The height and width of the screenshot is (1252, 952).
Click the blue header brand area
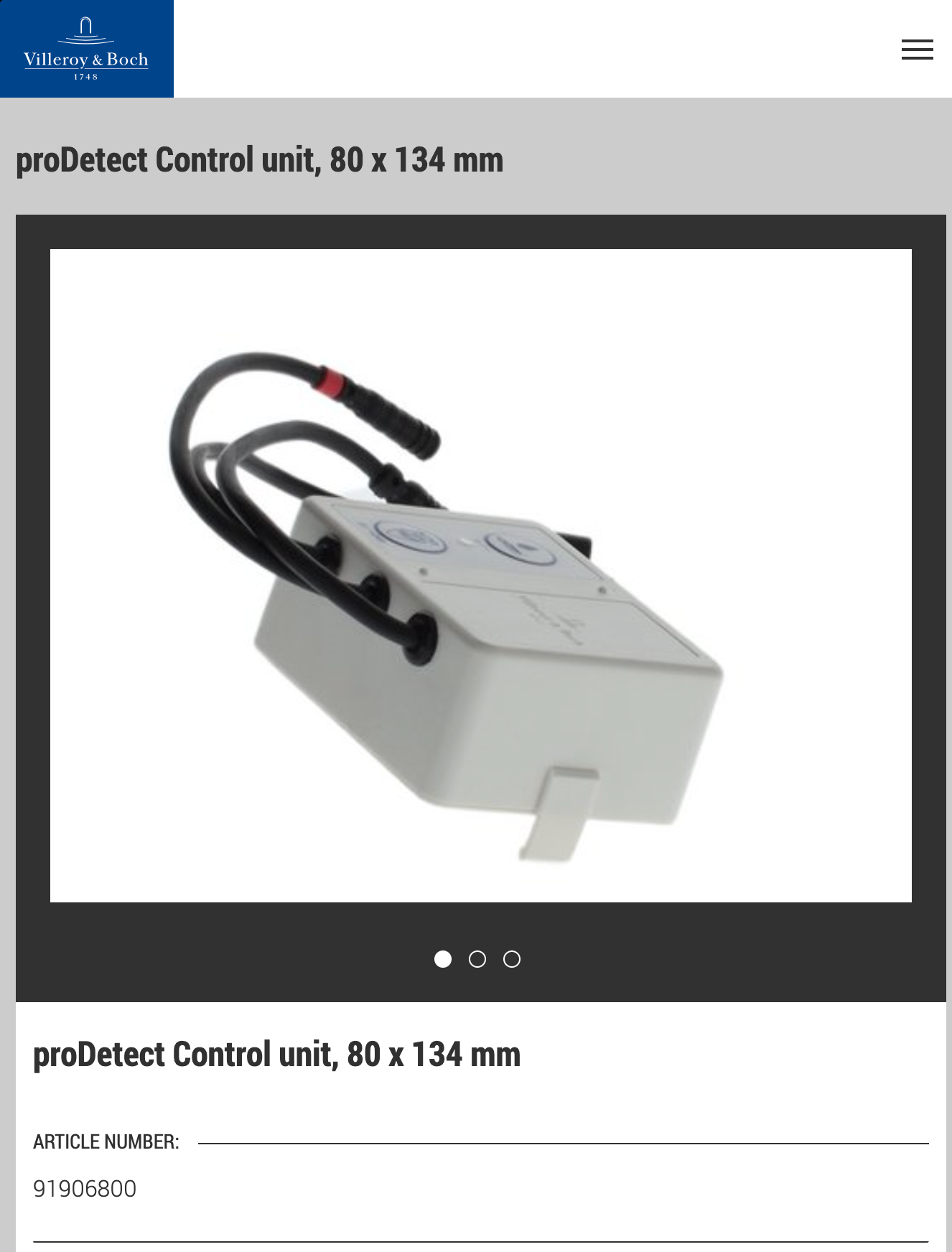[x=86, y=48]
